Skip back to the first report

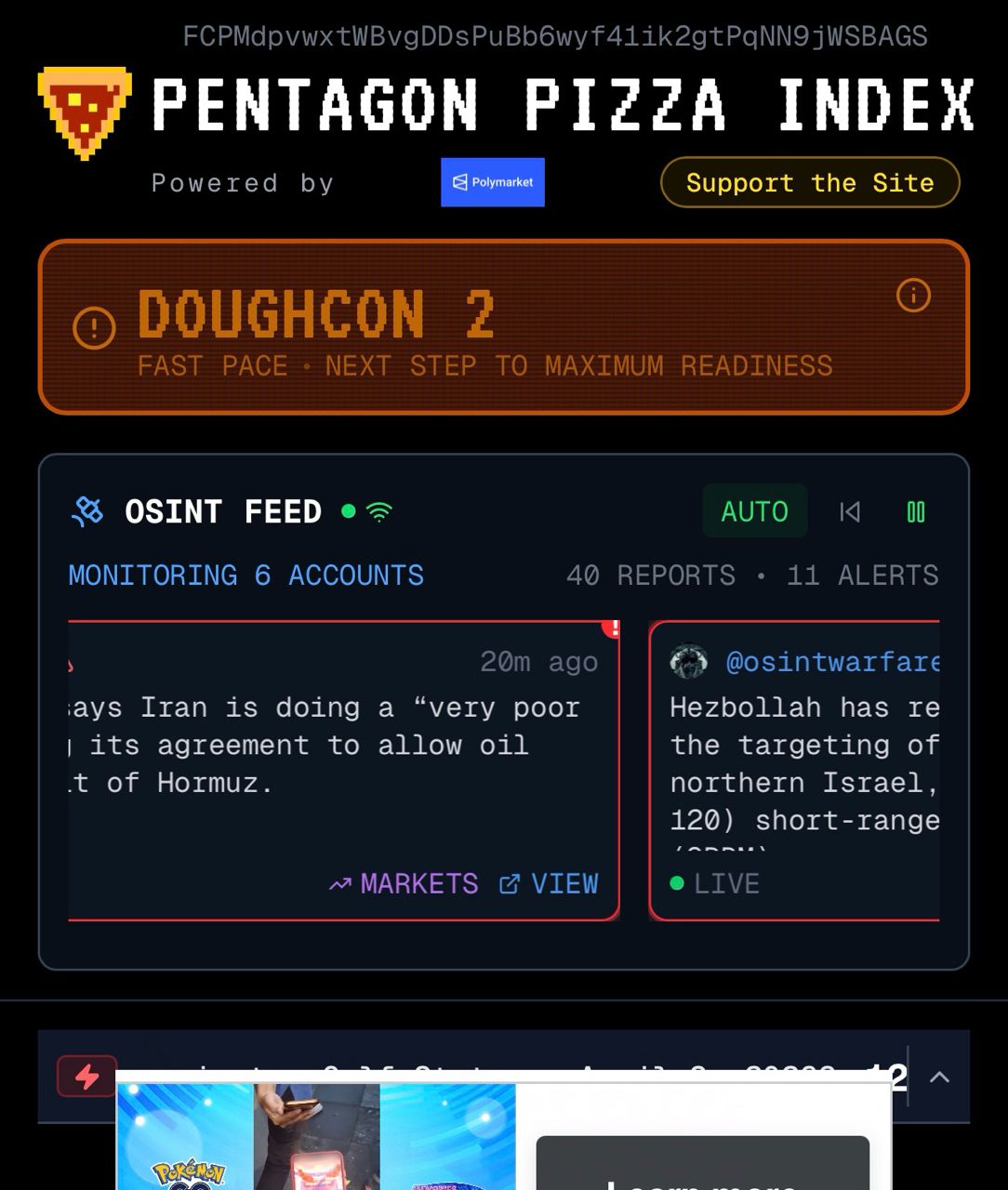pos(850,511)
